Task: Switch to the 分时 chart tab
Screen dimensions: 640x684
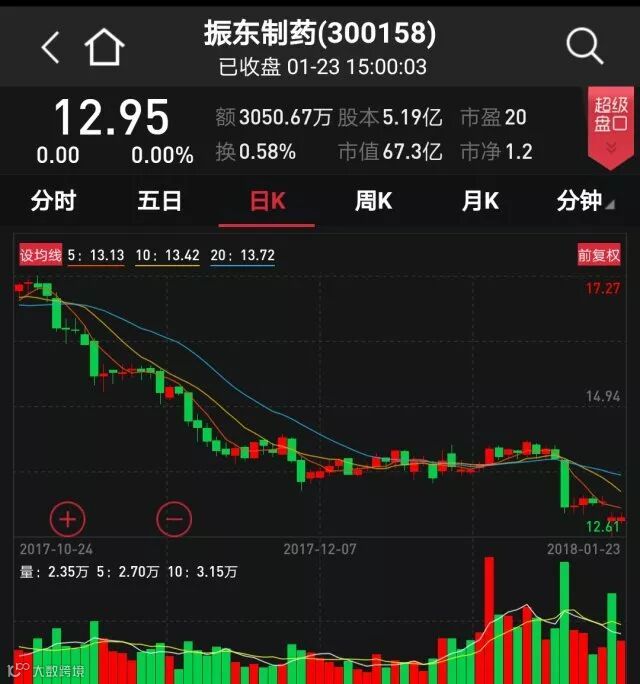Action: point(53,201)
